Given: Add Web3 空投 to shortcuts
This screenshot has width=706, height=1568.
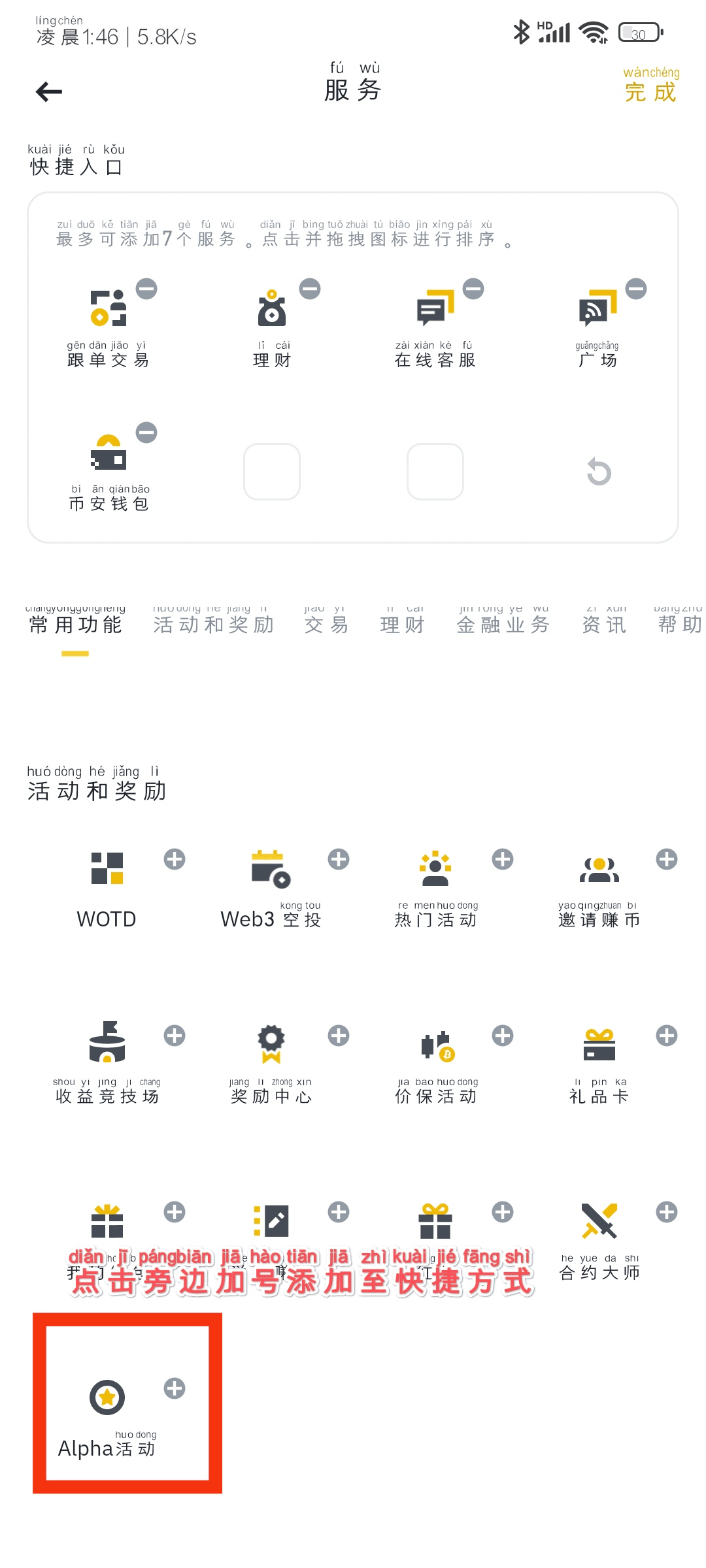Looking at the screenshot, I should click(x=339, y=859).
